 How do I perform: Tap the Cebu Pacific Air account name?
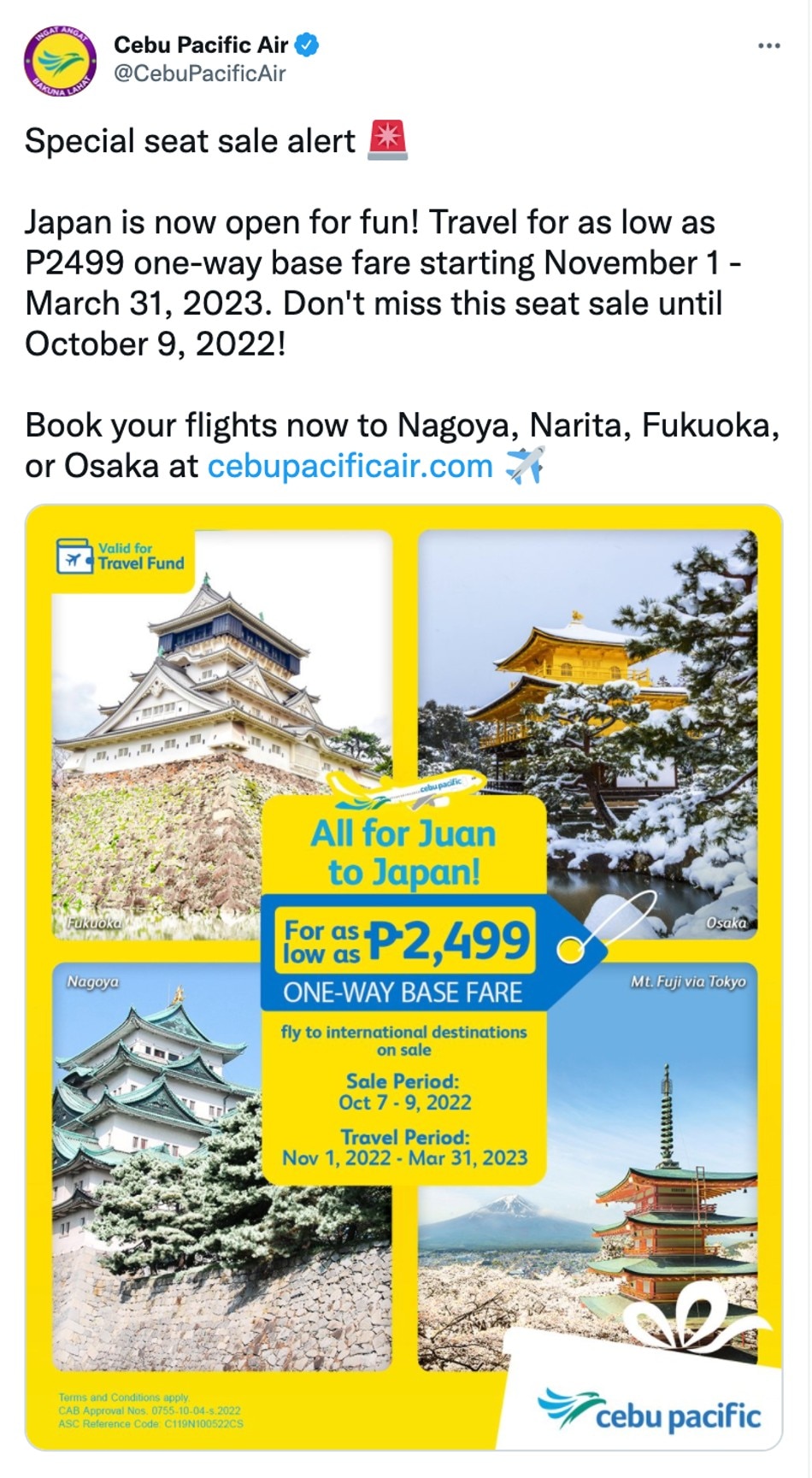[x=201, y=44]
